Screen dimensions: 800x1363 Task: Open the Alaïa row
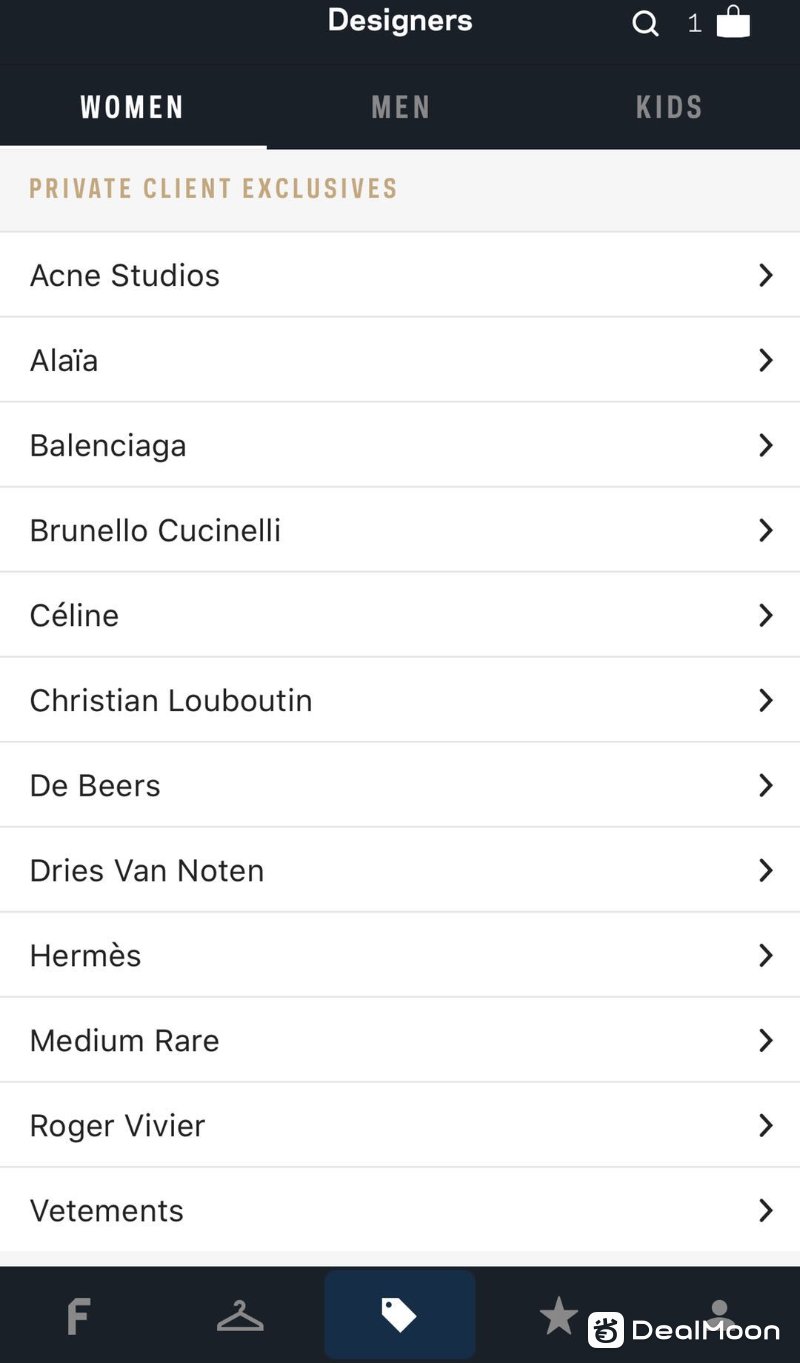pos(400,360)
